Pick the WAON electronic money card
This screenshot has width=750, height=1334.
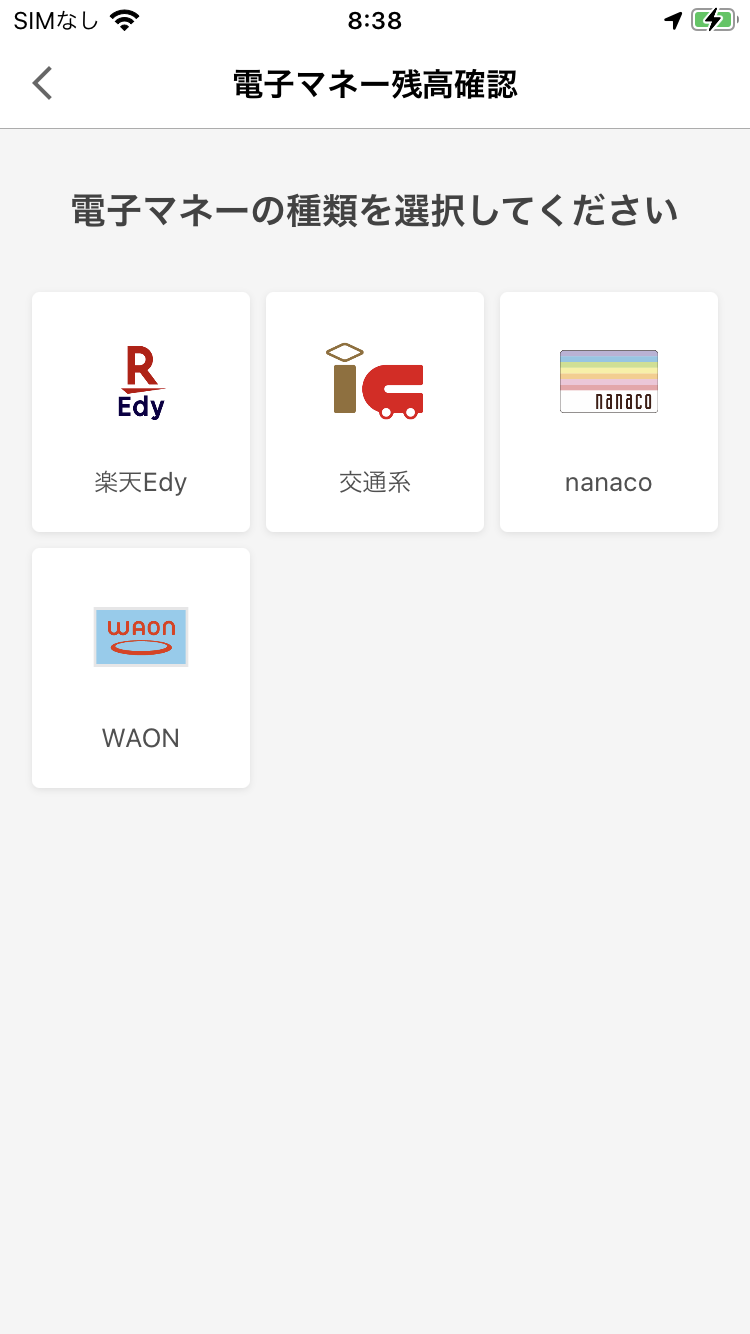(141, 668)
